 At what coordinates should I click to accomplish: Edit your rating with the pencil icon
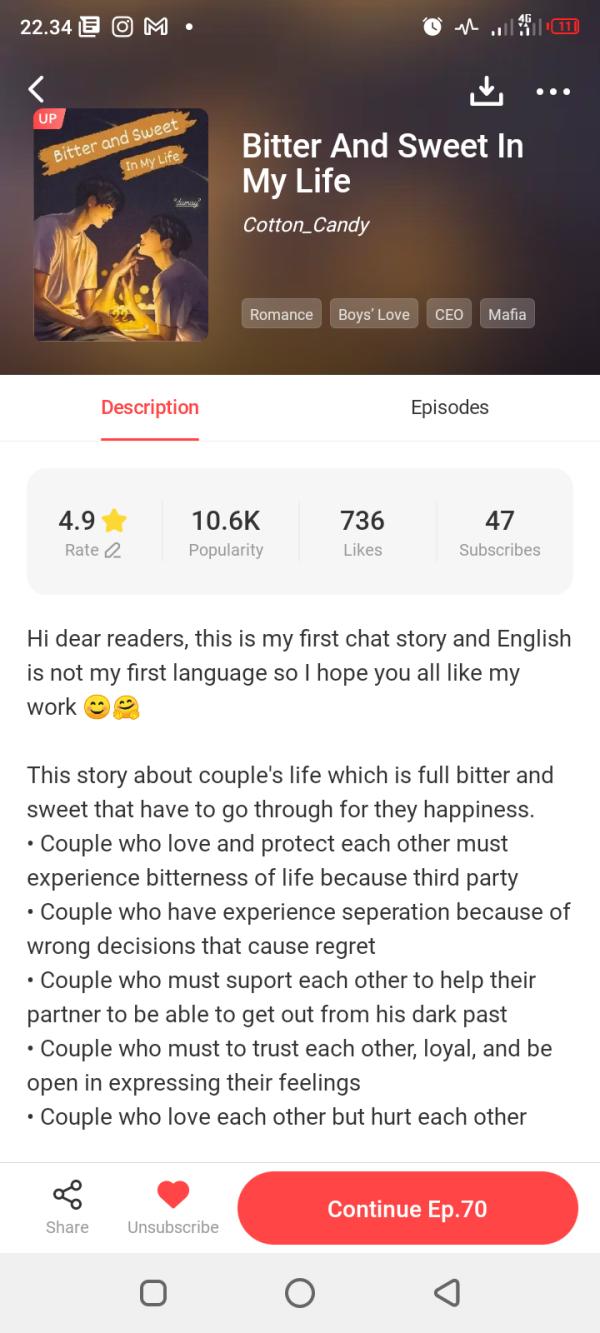click(x=112, y=550)
